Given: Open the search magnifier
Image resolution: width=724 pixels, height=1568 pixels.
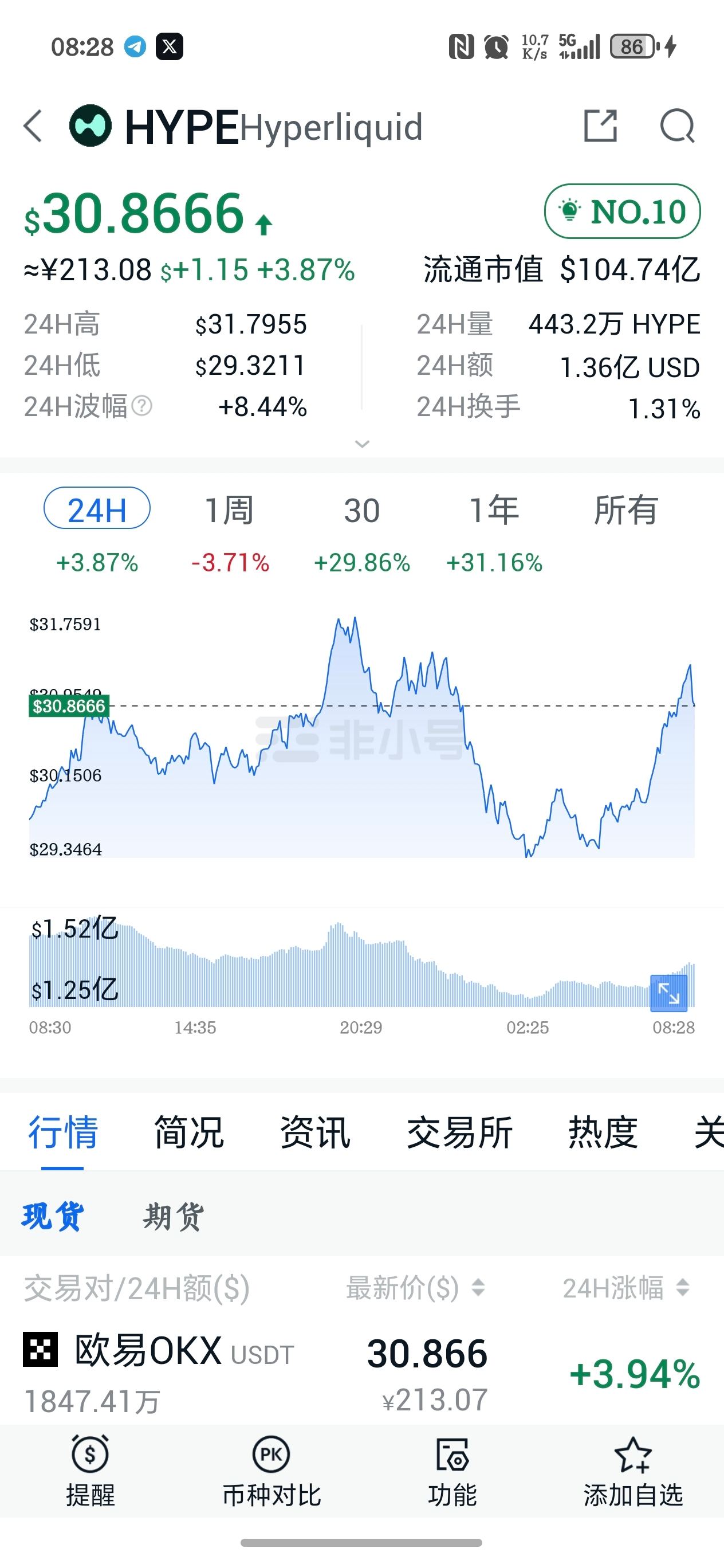Looking at the screenshot, I should 676,126.
